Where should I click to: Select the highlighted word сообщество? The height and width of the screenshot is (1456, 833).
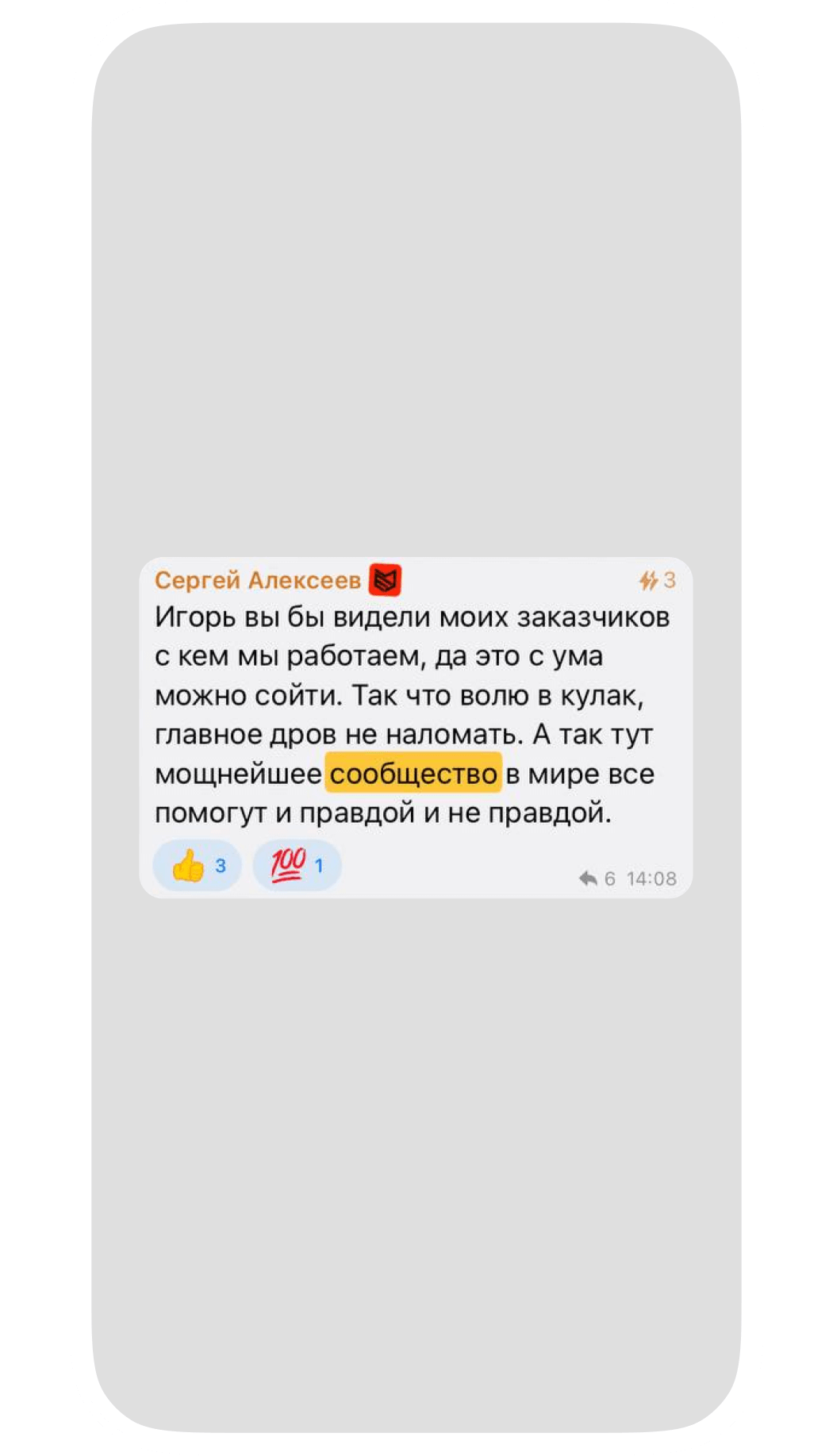point(414,774)
